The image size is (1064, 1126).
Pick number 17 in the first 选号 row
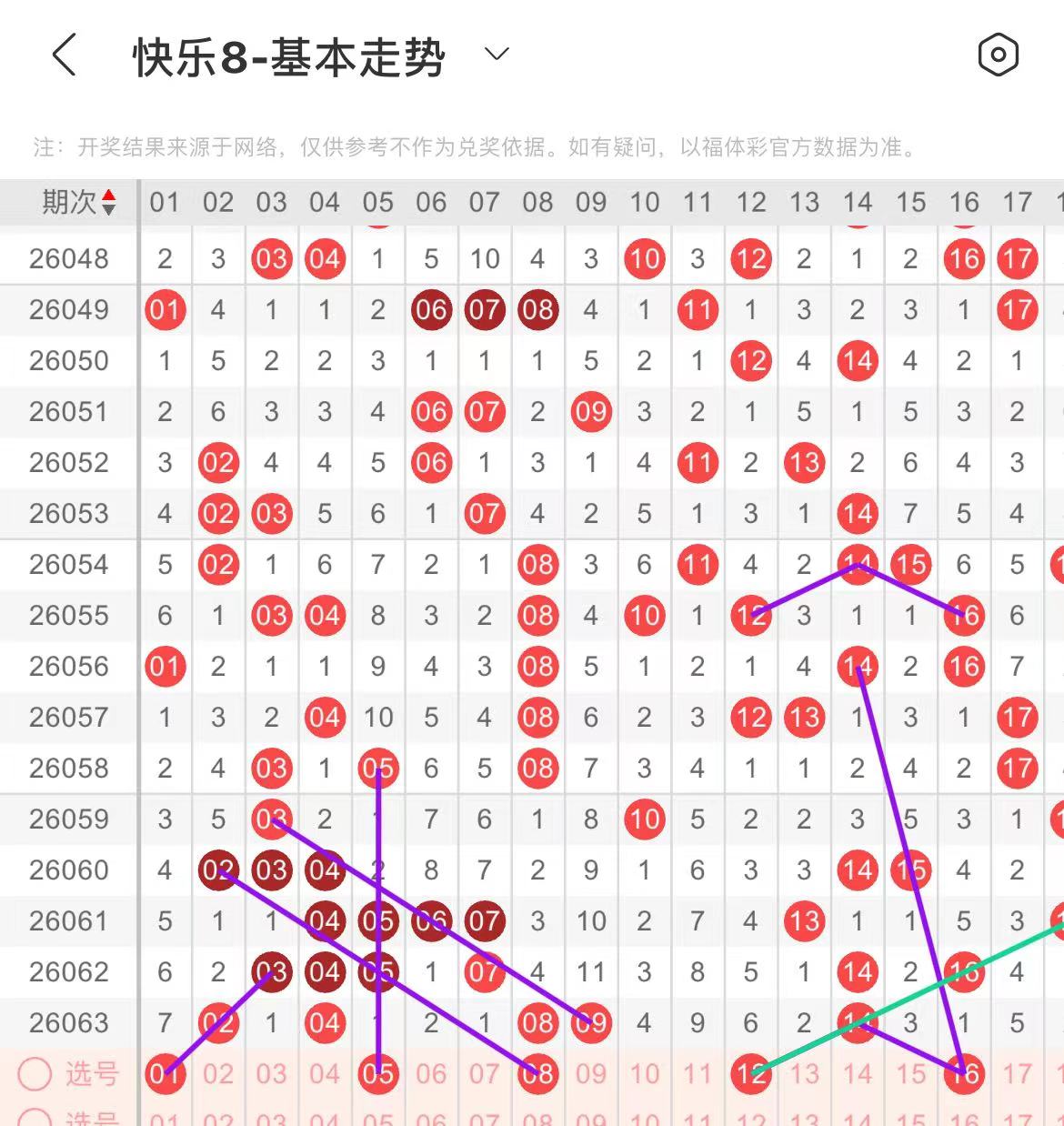(x=1017, y=1074)
